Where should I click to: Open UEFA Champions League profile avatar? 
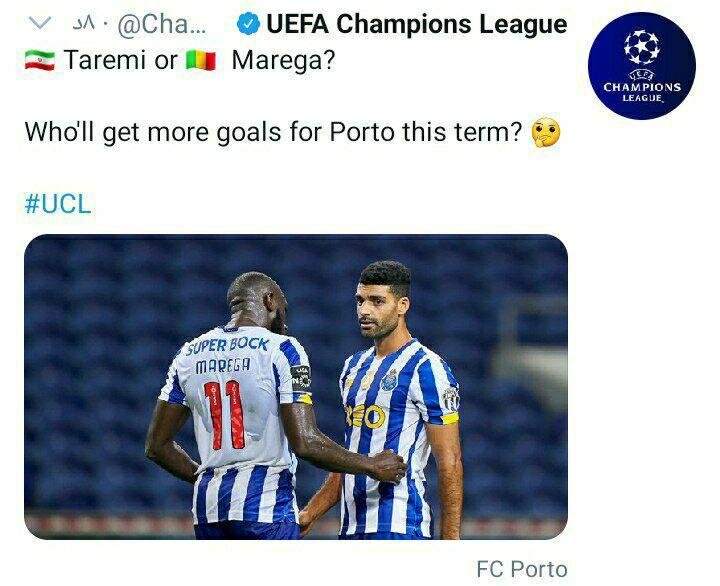pos(641,66)
